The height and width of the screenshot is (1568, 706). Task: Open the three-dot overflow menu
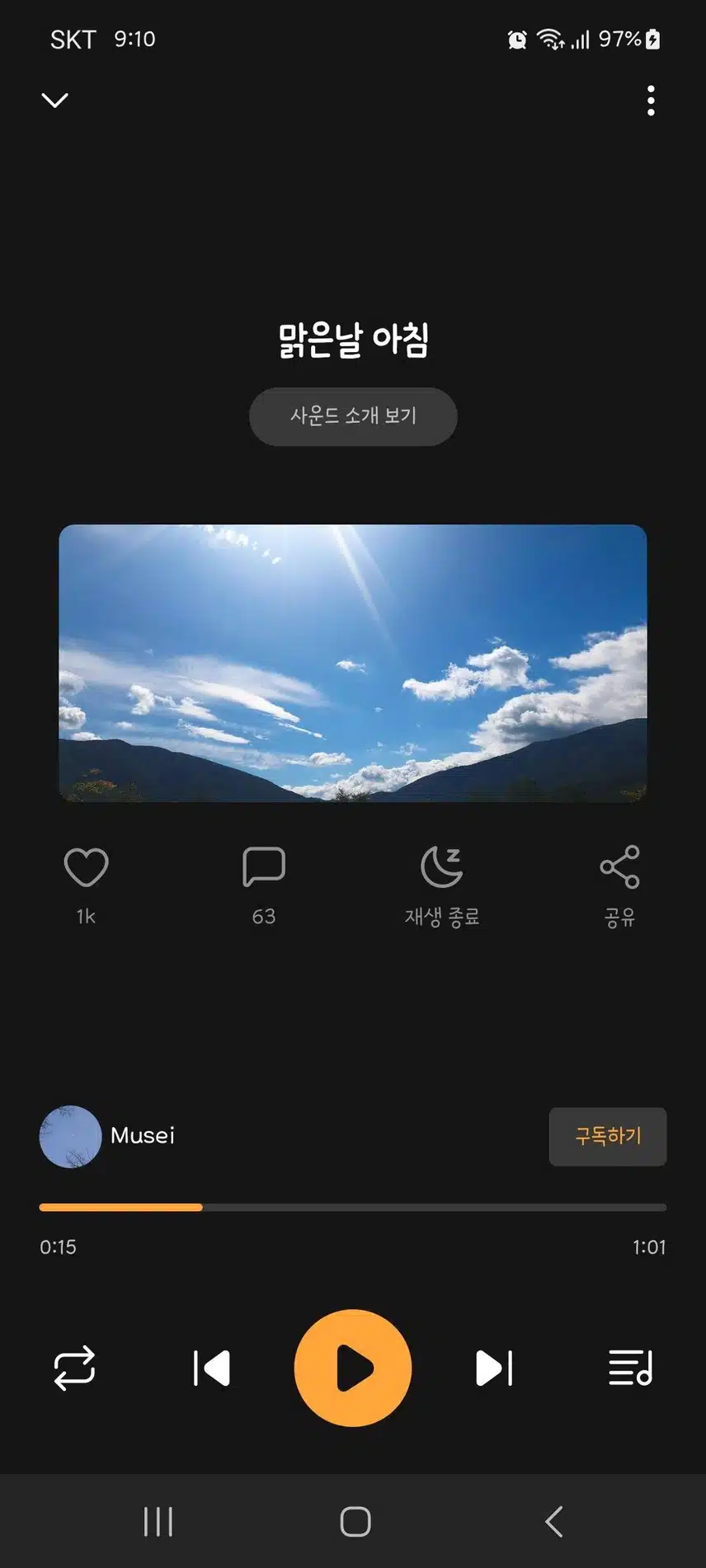pos(651,101)
